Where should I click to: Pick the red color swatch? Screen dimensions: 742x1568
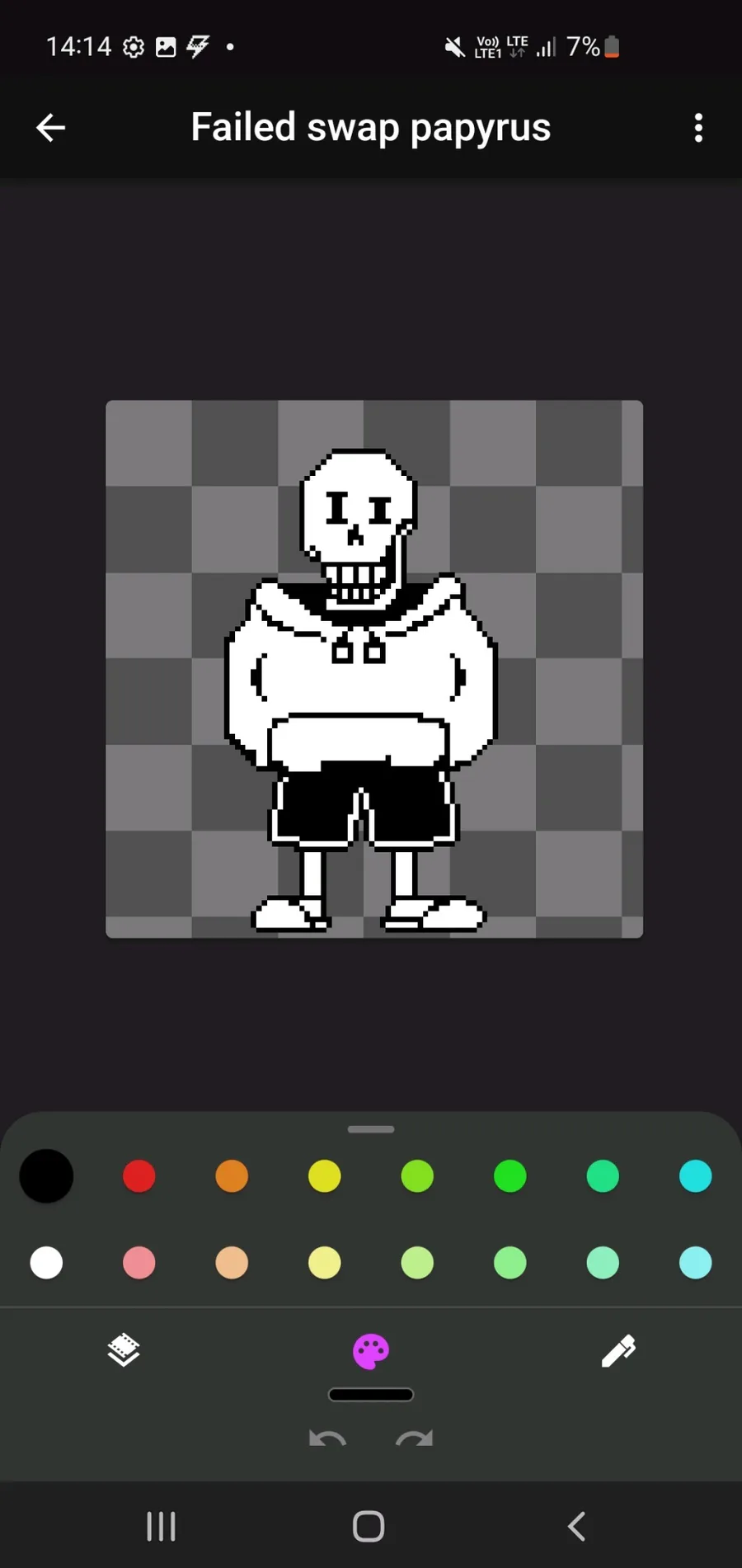pyautogui.click(x=139, y=1176)
